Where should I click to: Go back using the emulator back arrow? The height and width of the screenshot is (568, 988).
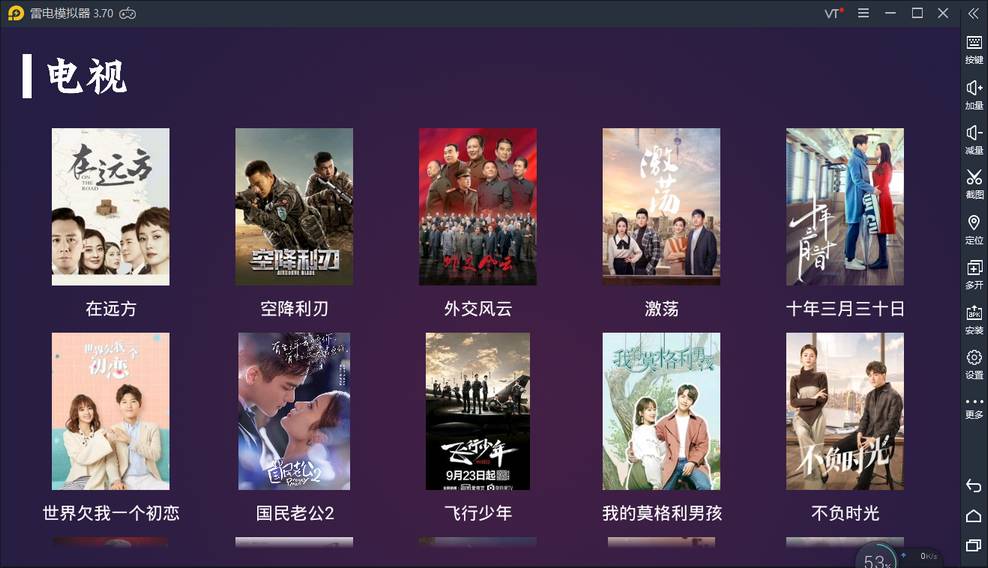973,486
